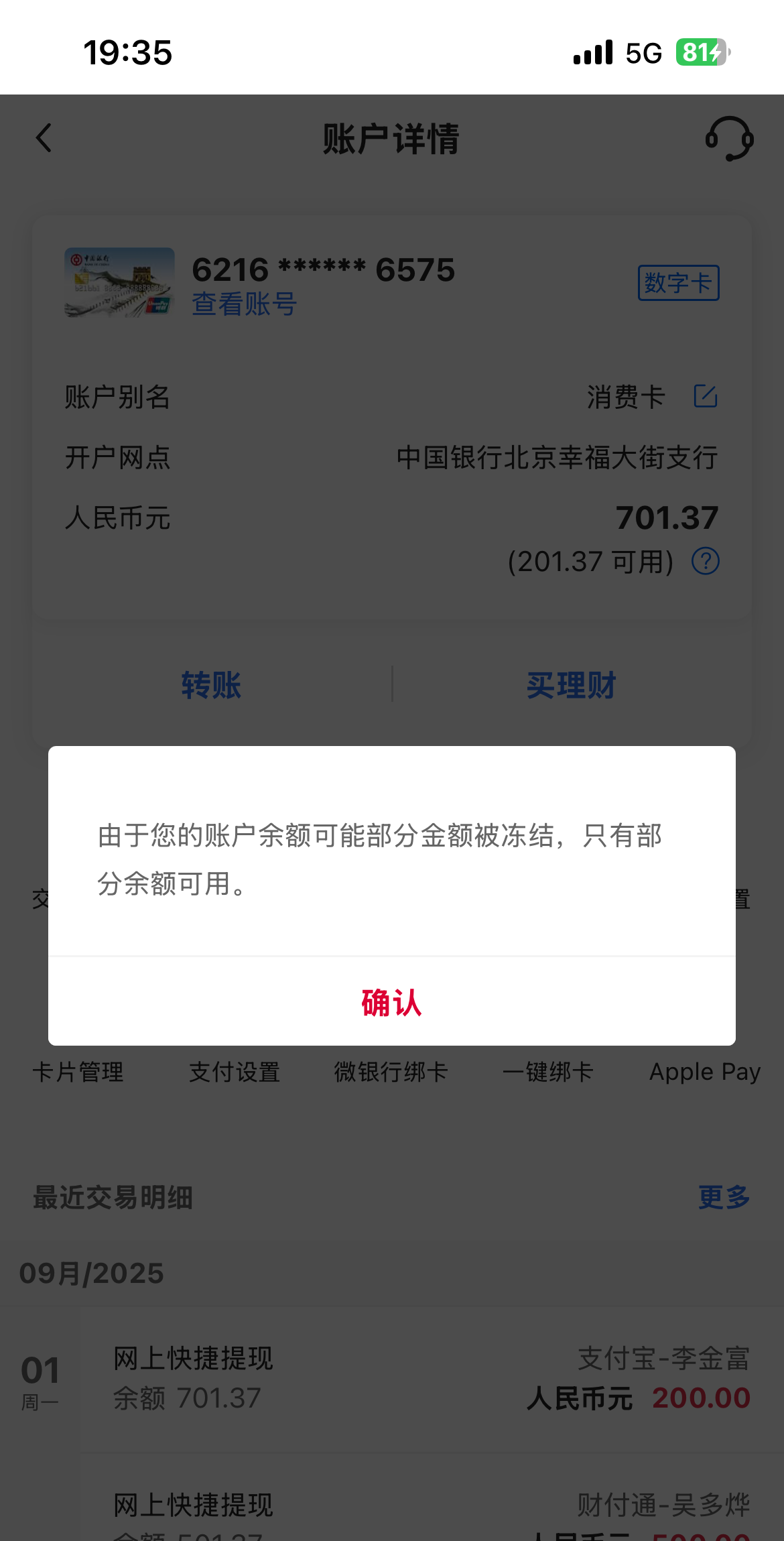
Task: Select the 转账 transfer action
Action: [210, 684]
